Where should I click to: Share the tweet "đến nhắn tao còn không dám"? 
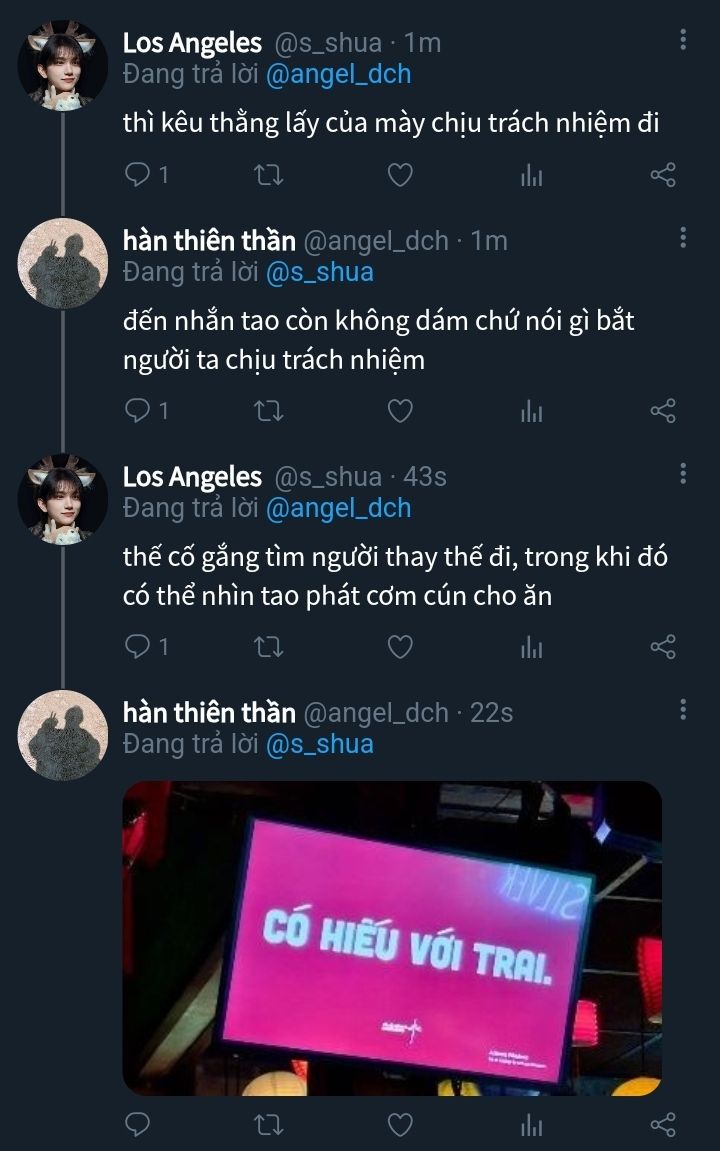tap(663, 412)
